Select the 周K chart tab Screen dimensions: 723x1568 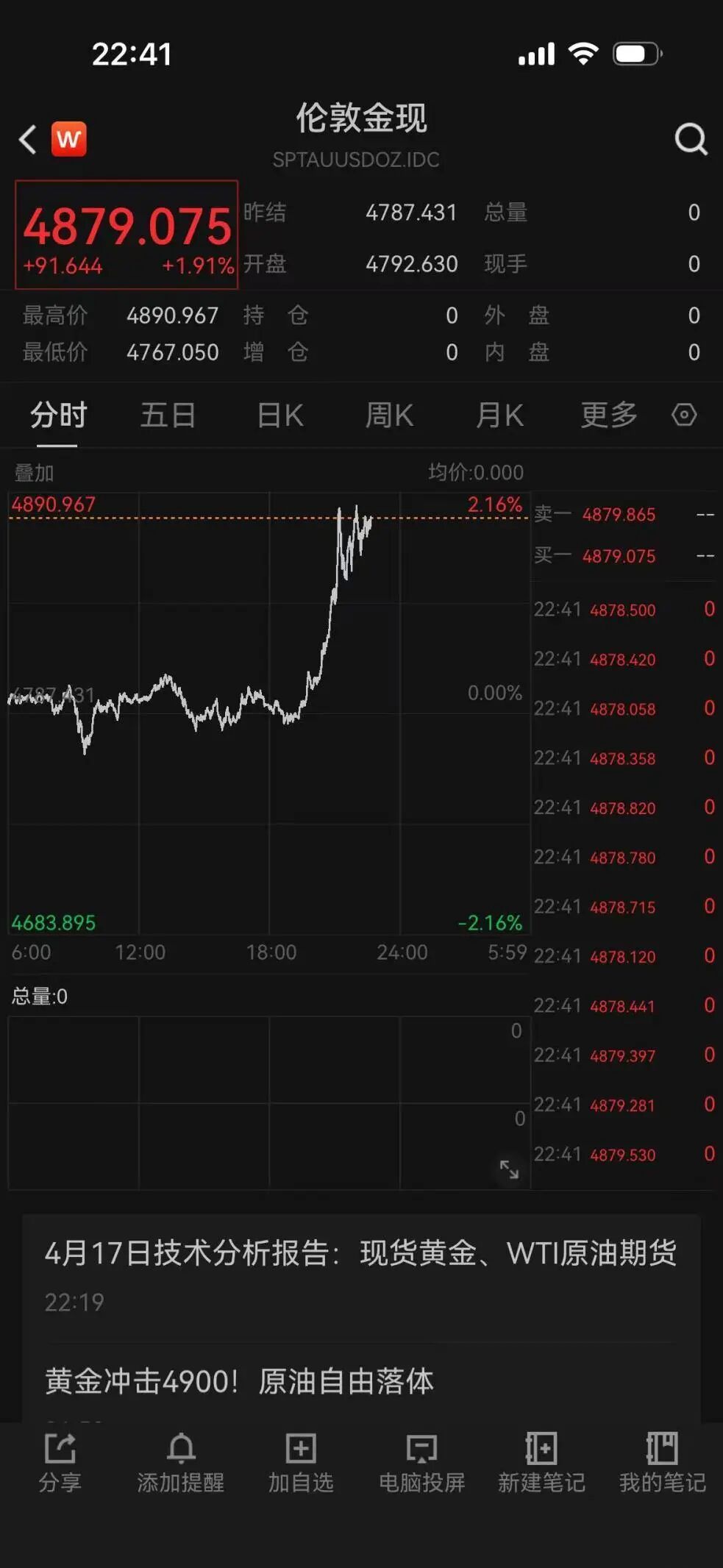click(x=389, y=416)
